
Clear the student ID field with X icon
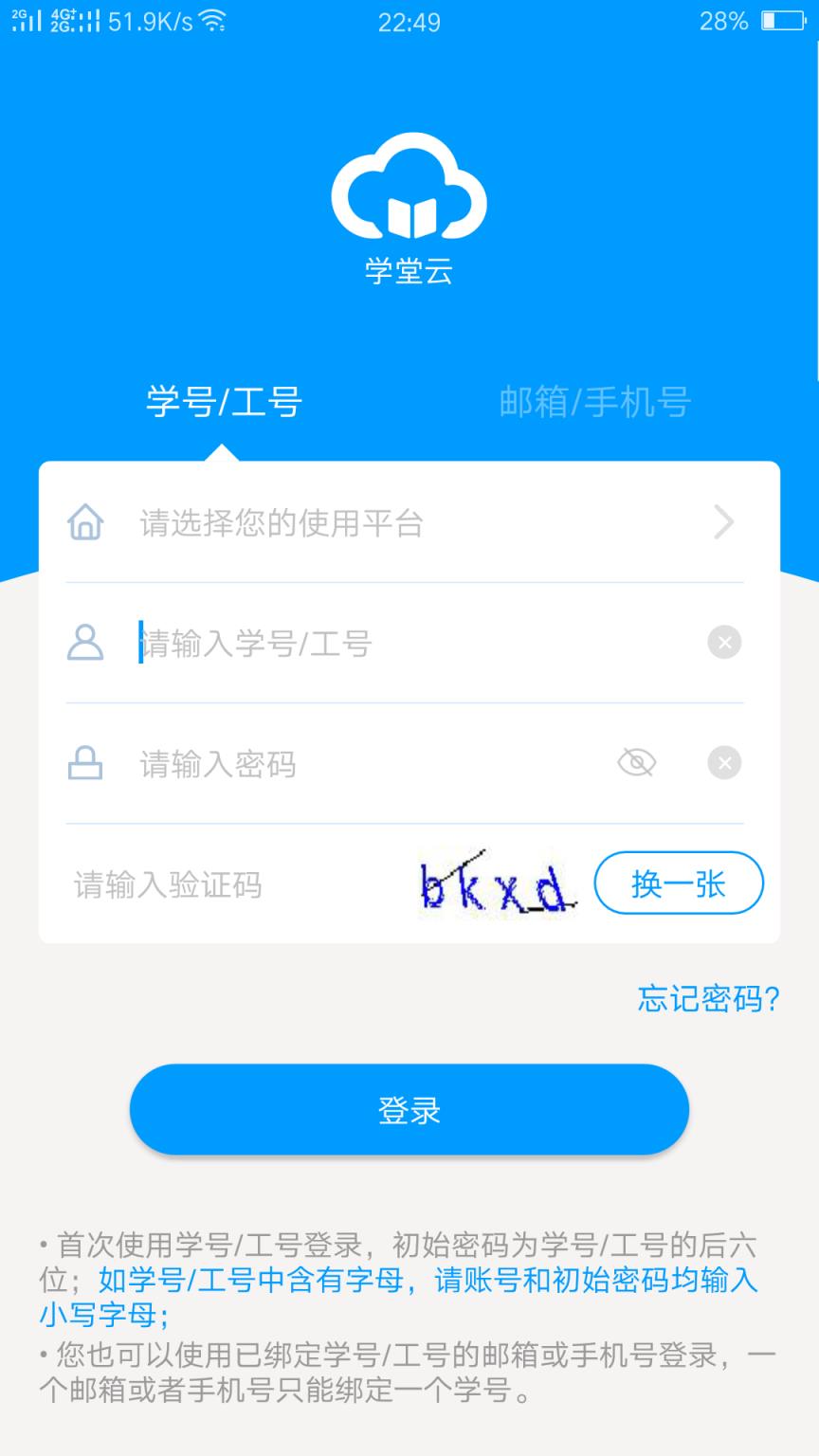pos(723,643)
